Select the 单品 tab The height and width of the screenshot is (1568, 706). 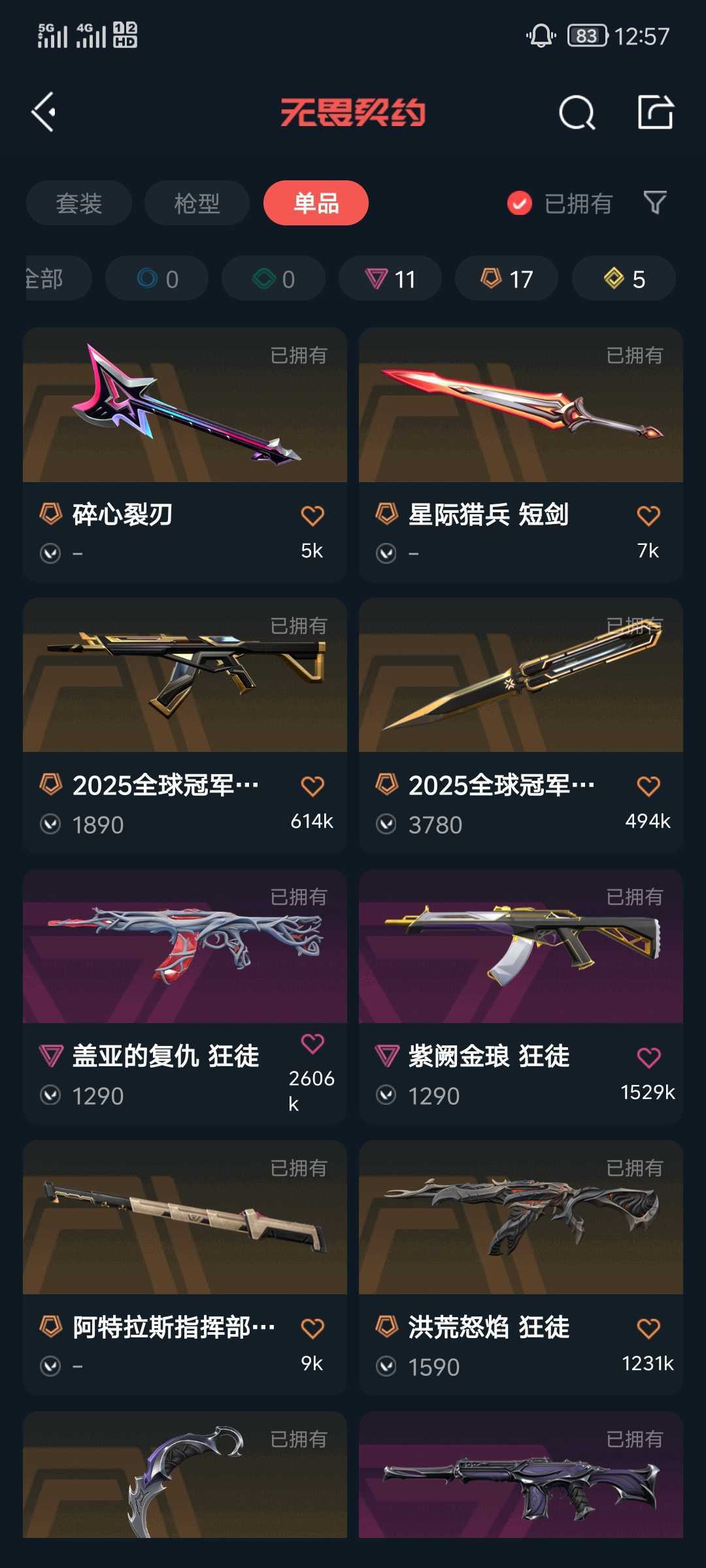pos(316,203)
